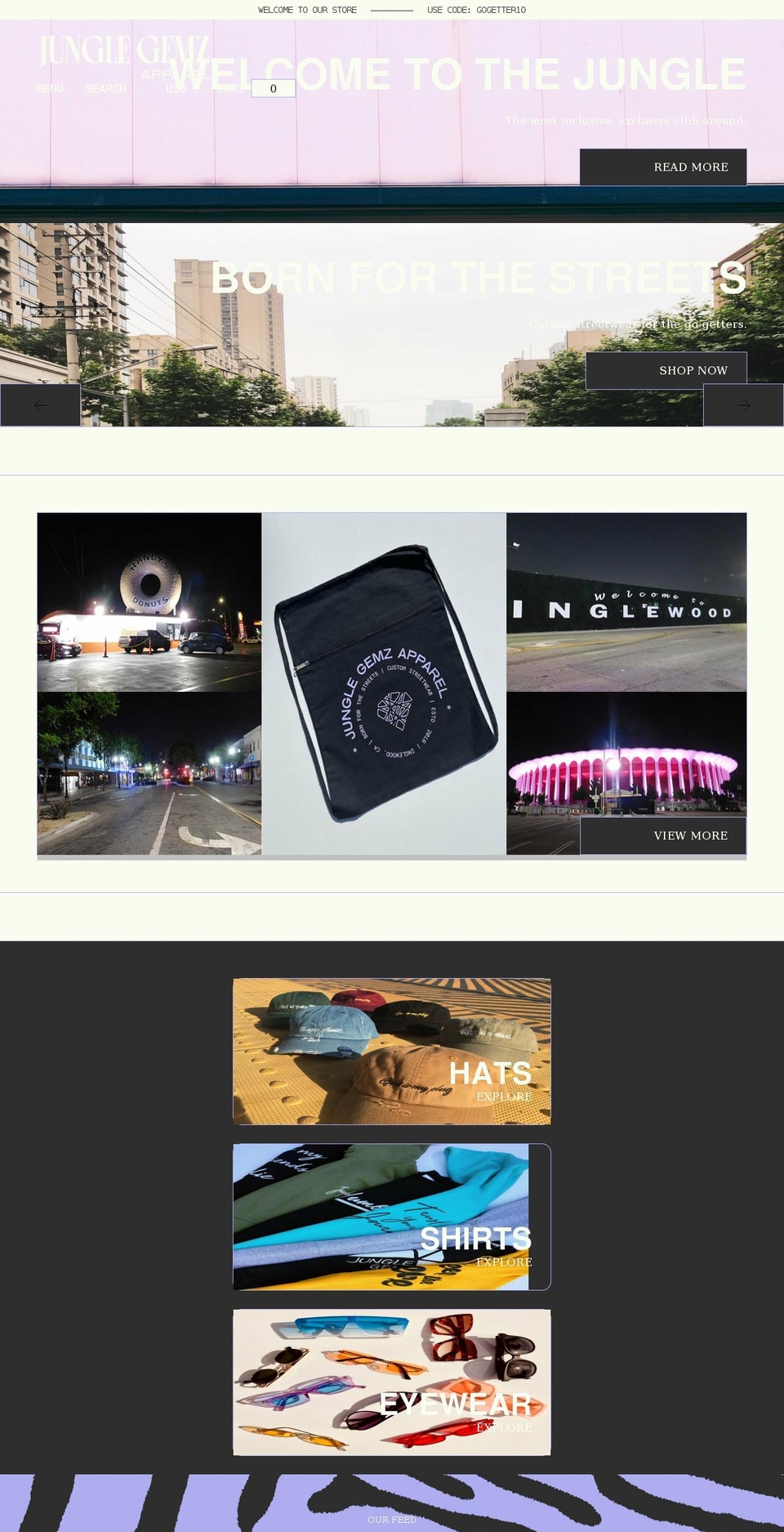Tap VIEW MORE on the gallery
Image resolution: width=784 pixels, height=1532 pixels.
(x=663, y=835)
